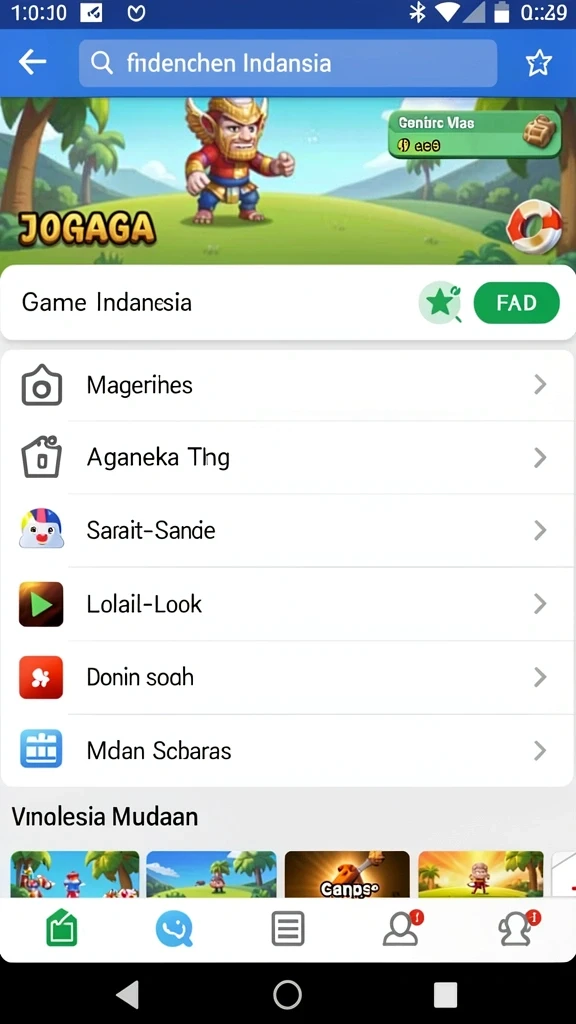Select the Sarait-Sande row

[288, 530]
